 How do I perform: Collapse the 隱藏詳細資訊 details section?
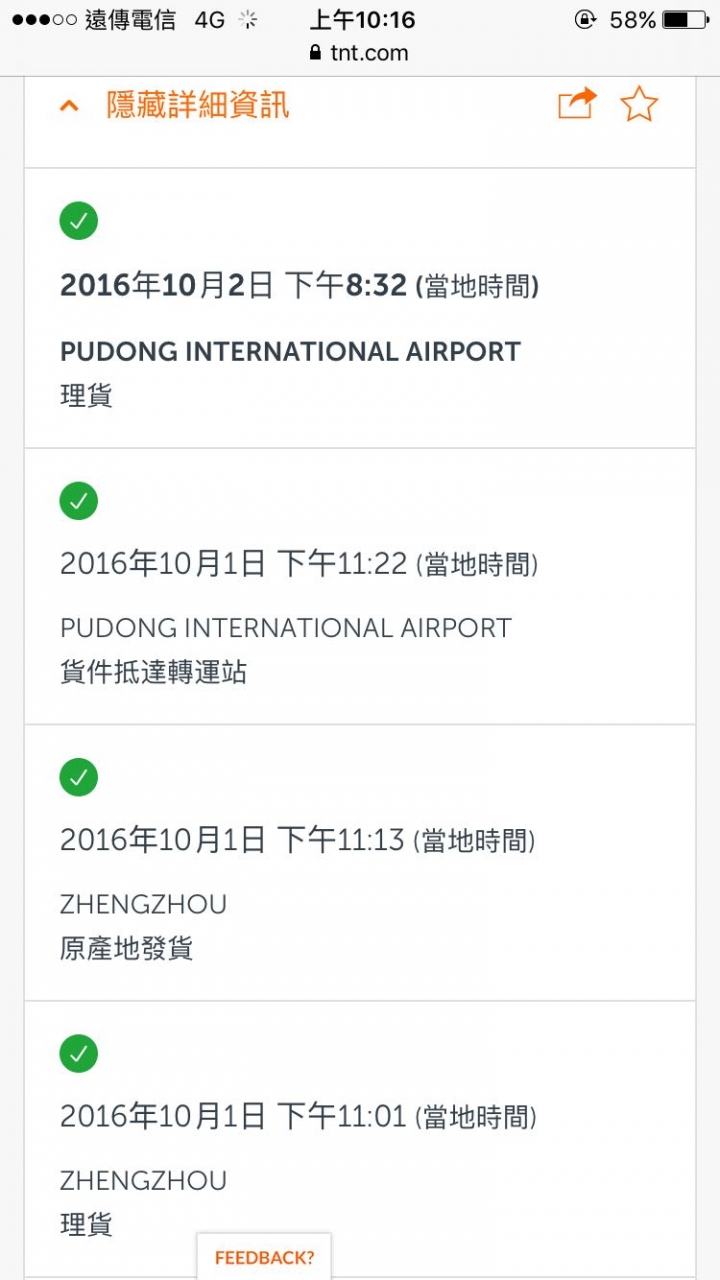tap(175, 105)
